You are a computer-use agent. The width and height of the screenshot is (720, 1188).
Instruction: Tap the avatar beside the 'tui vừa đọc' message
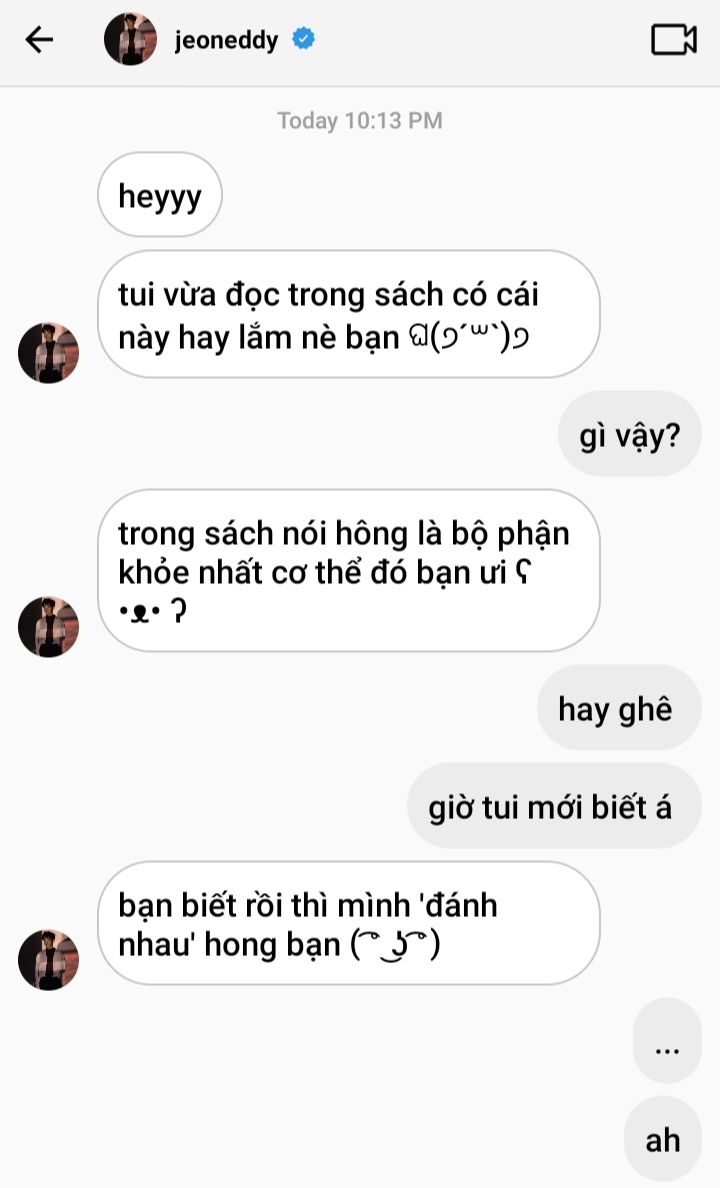point(48,352)
